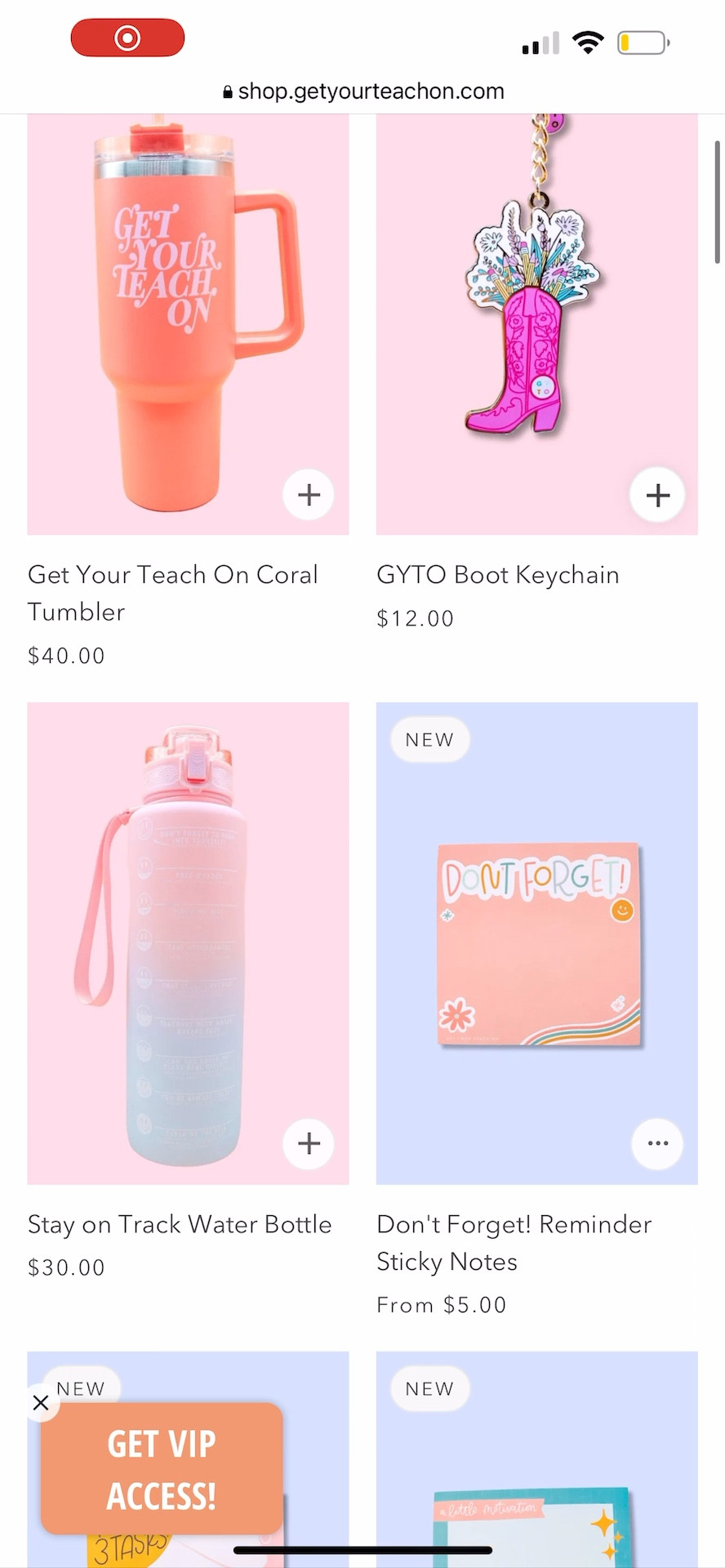Dismiss the Get VIP Access popup
725x1568 pixels.
coord(41,1403)
